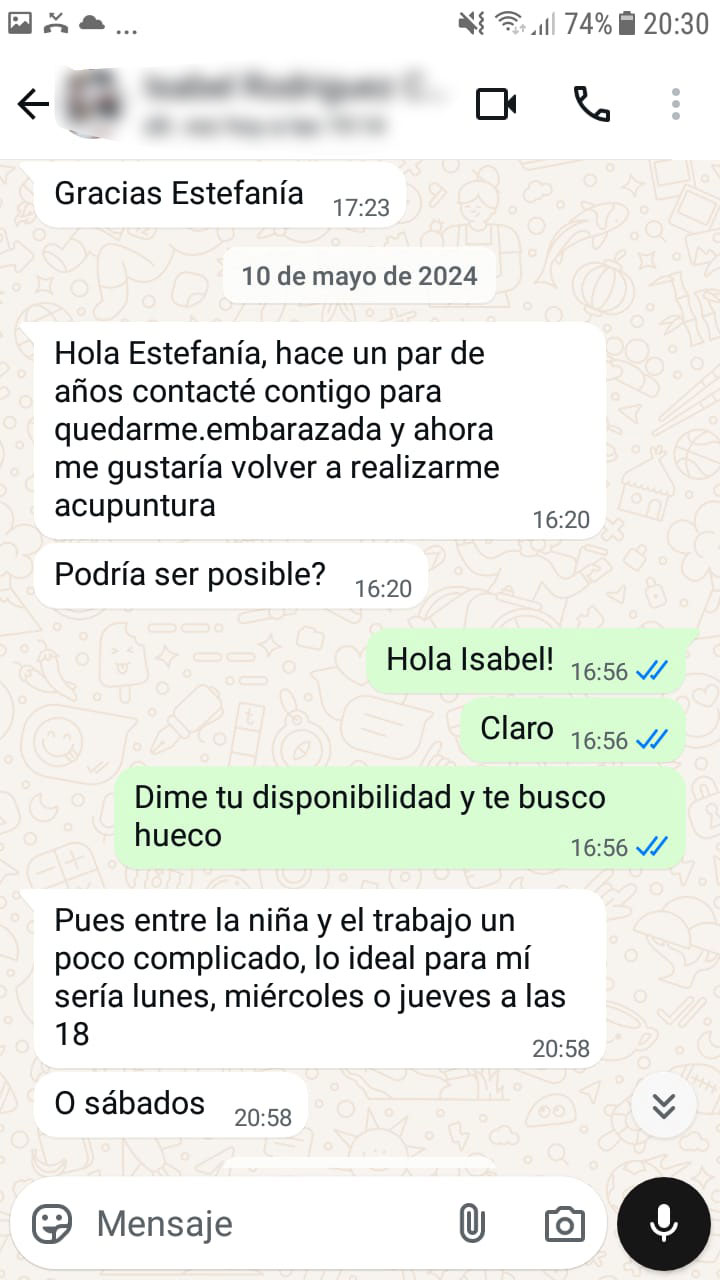This screenshot has height=1280, width=720.
Task: Open the contact's profile info
Action: click(290, 104)
